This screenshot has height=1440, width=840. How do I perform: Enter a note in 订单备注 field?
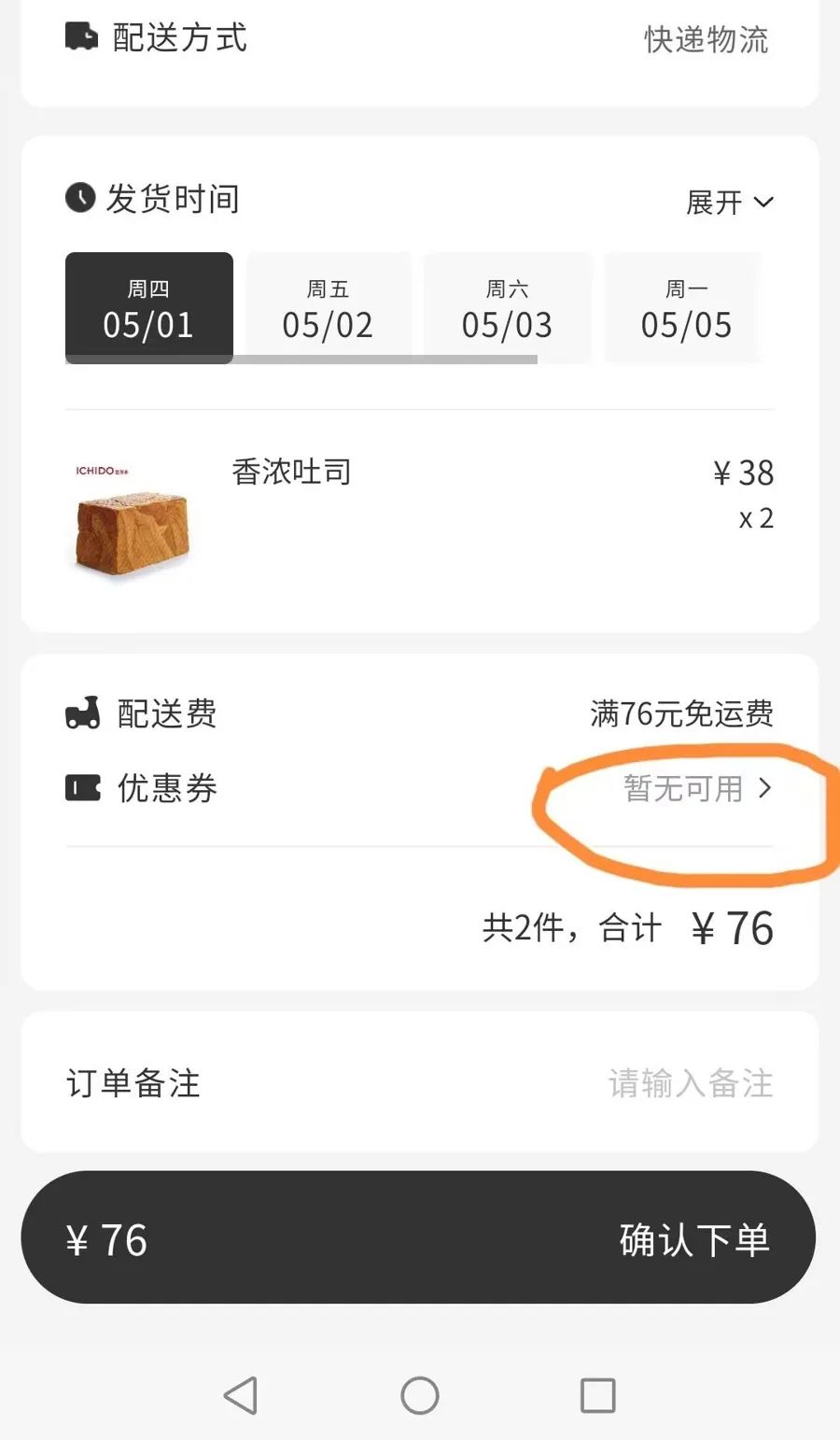pyautogui.click(x=690, y=1083)
